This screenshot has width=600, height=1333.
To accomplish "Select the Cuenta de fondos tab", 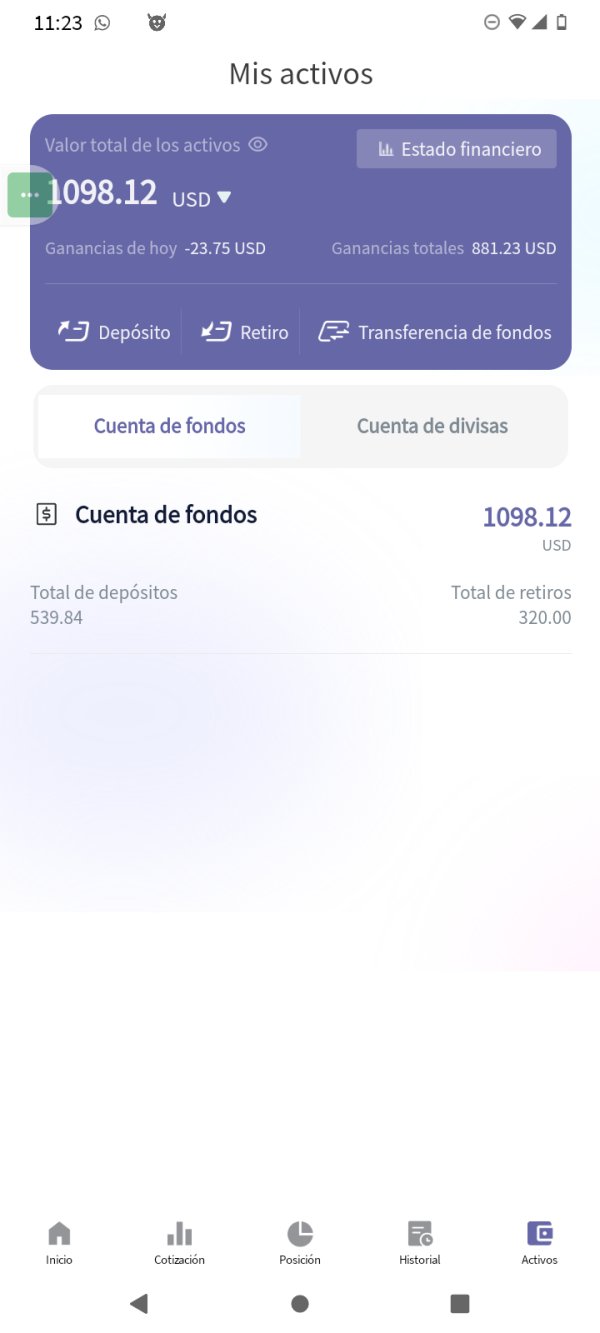I will (169, 426).
